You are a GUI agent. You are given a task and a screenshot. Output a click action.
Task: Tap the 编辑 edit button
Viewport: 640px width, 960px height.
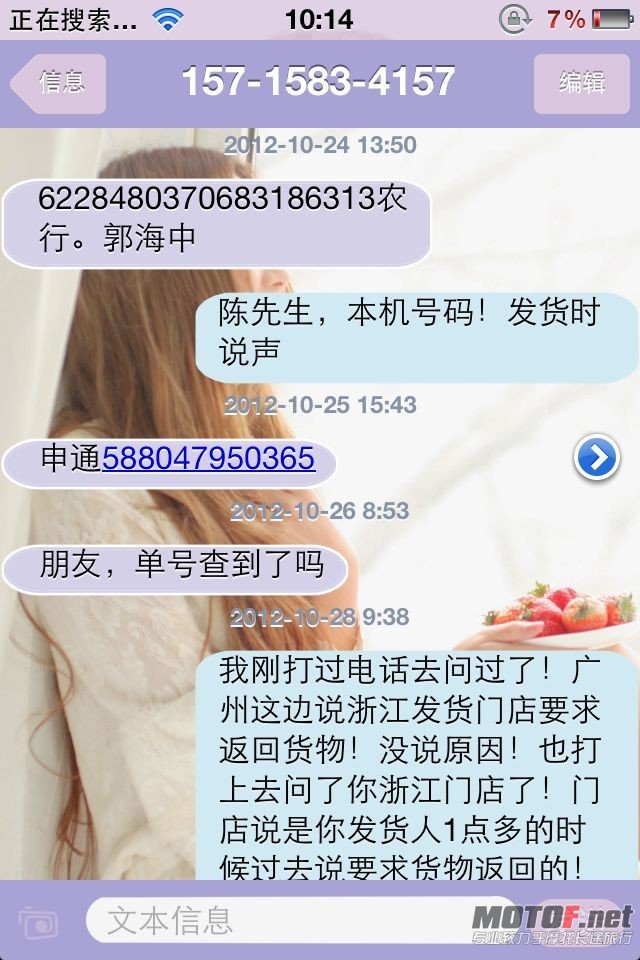(x=581, y=83)
